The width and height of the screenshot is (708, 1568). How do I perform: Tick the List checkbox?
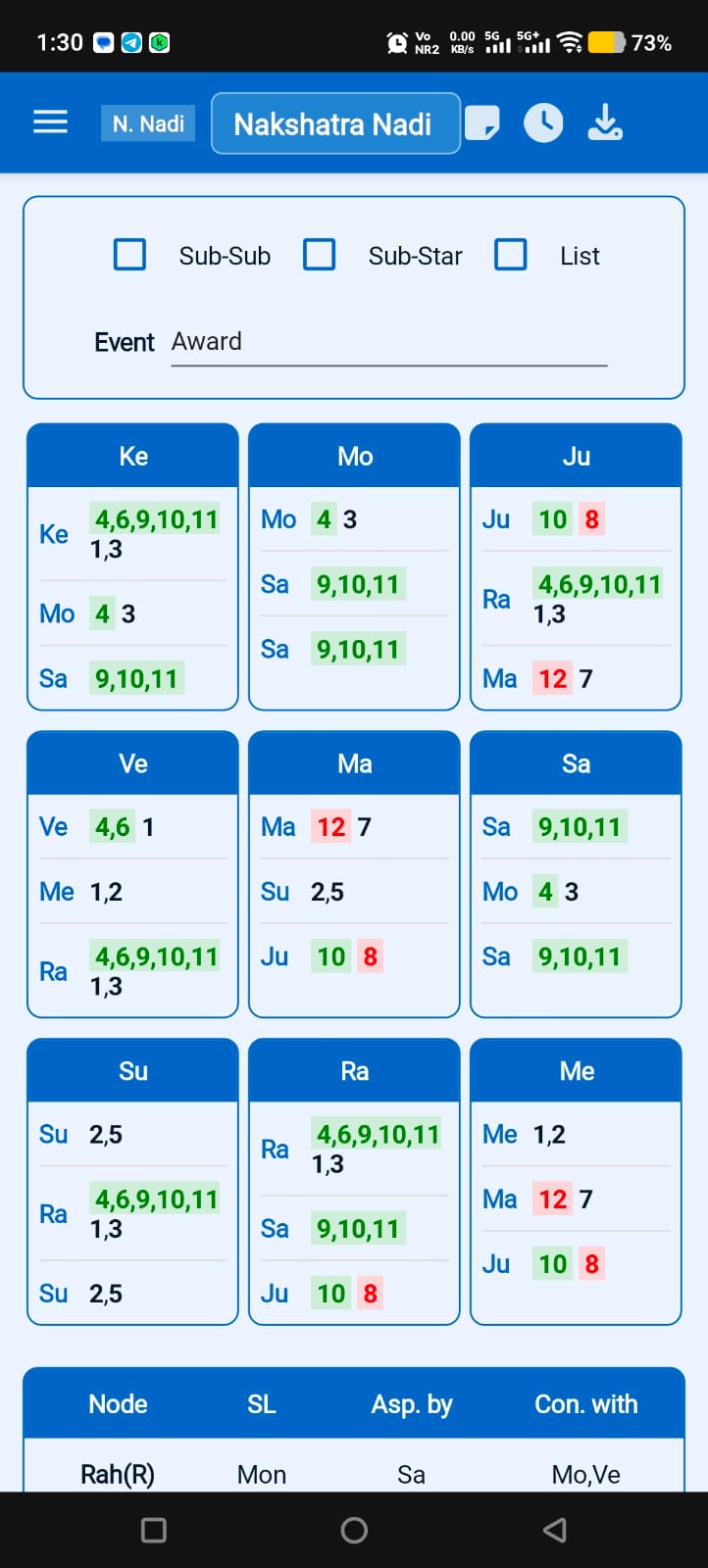[x=511, y=255]
